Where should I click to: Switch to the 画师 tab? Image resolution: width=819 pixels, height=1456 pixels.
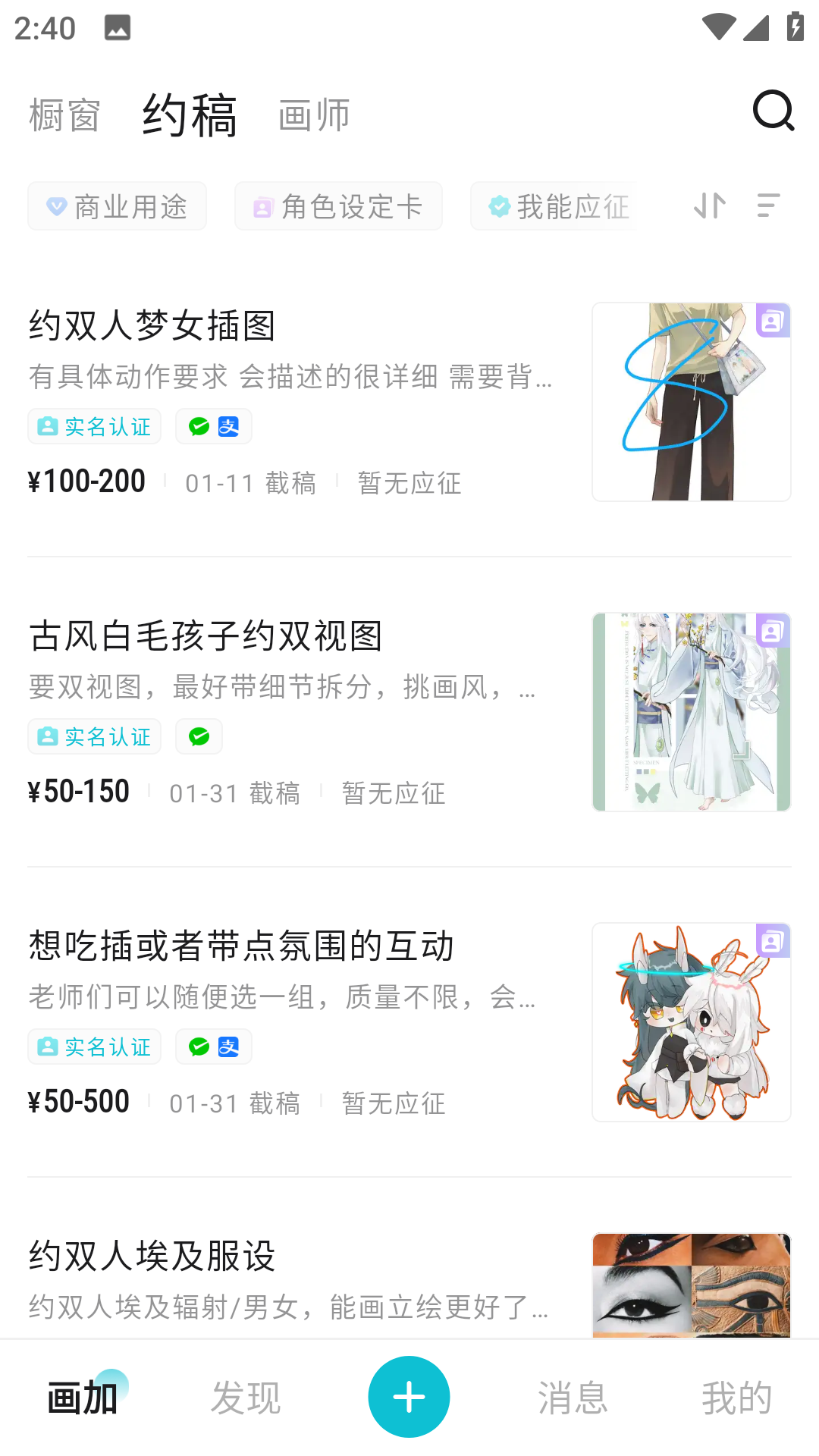click(x=314, y=116)
